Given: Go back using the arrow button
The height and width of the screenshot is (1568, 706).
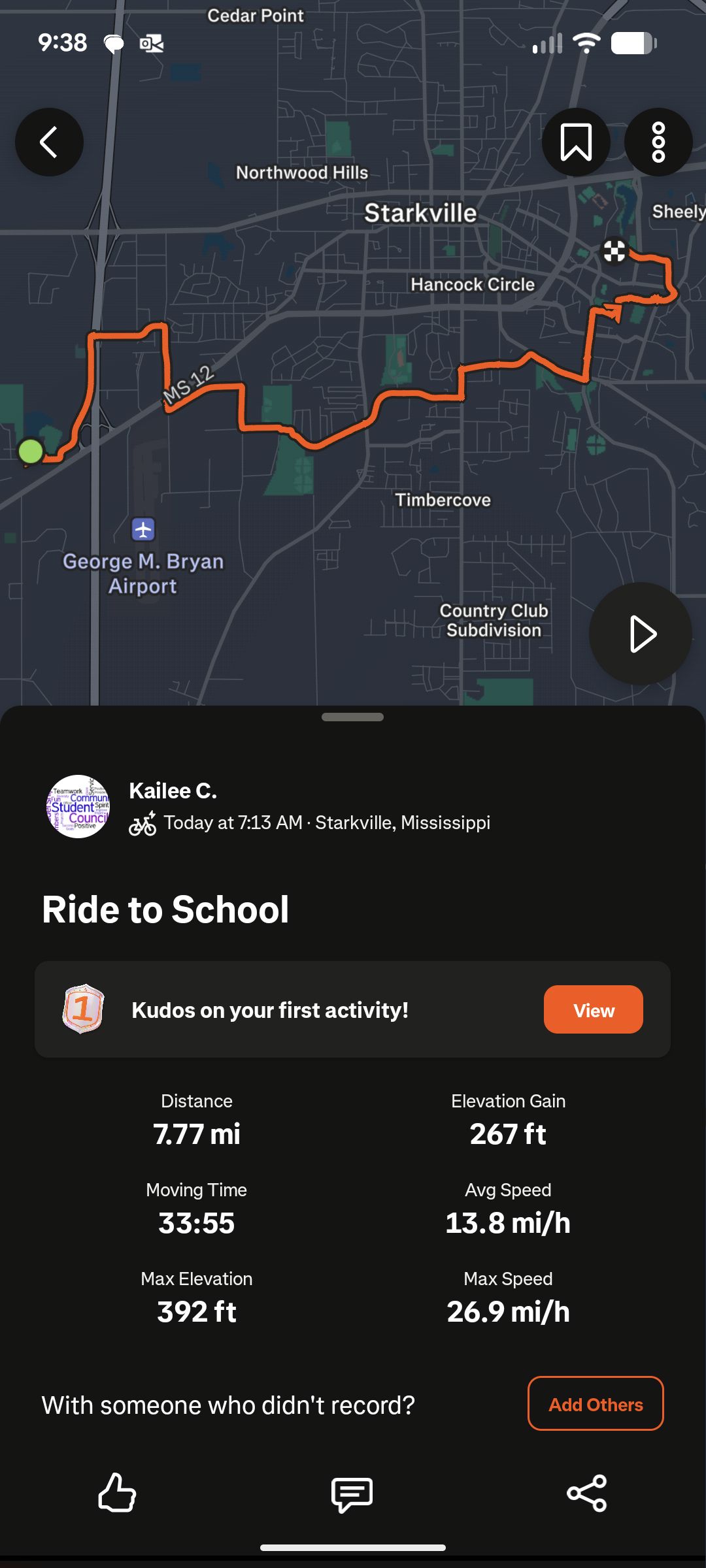Looking at the screenshot, I should click(x=49, y=142).
